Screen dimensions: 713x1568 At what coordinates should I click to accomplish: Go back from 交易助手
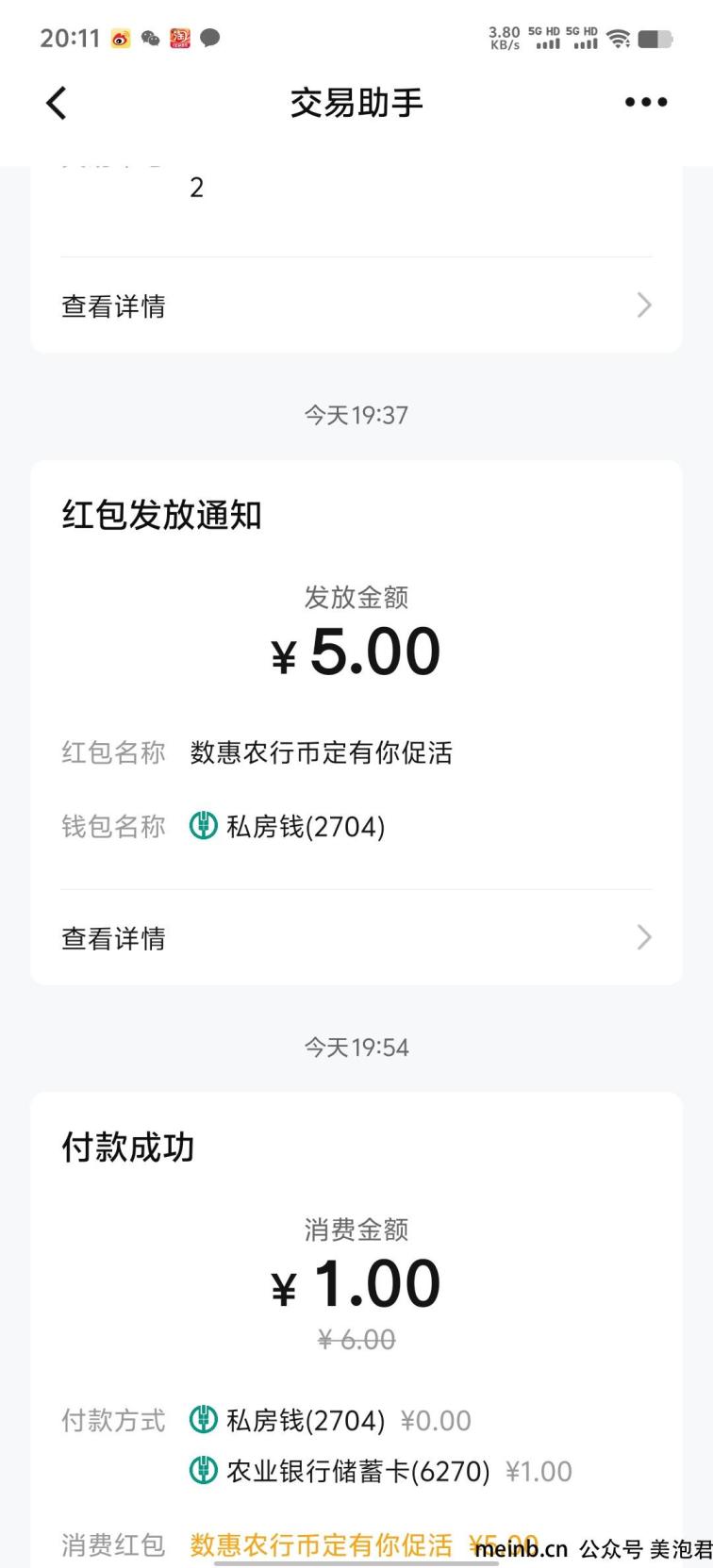pos(57,103)
